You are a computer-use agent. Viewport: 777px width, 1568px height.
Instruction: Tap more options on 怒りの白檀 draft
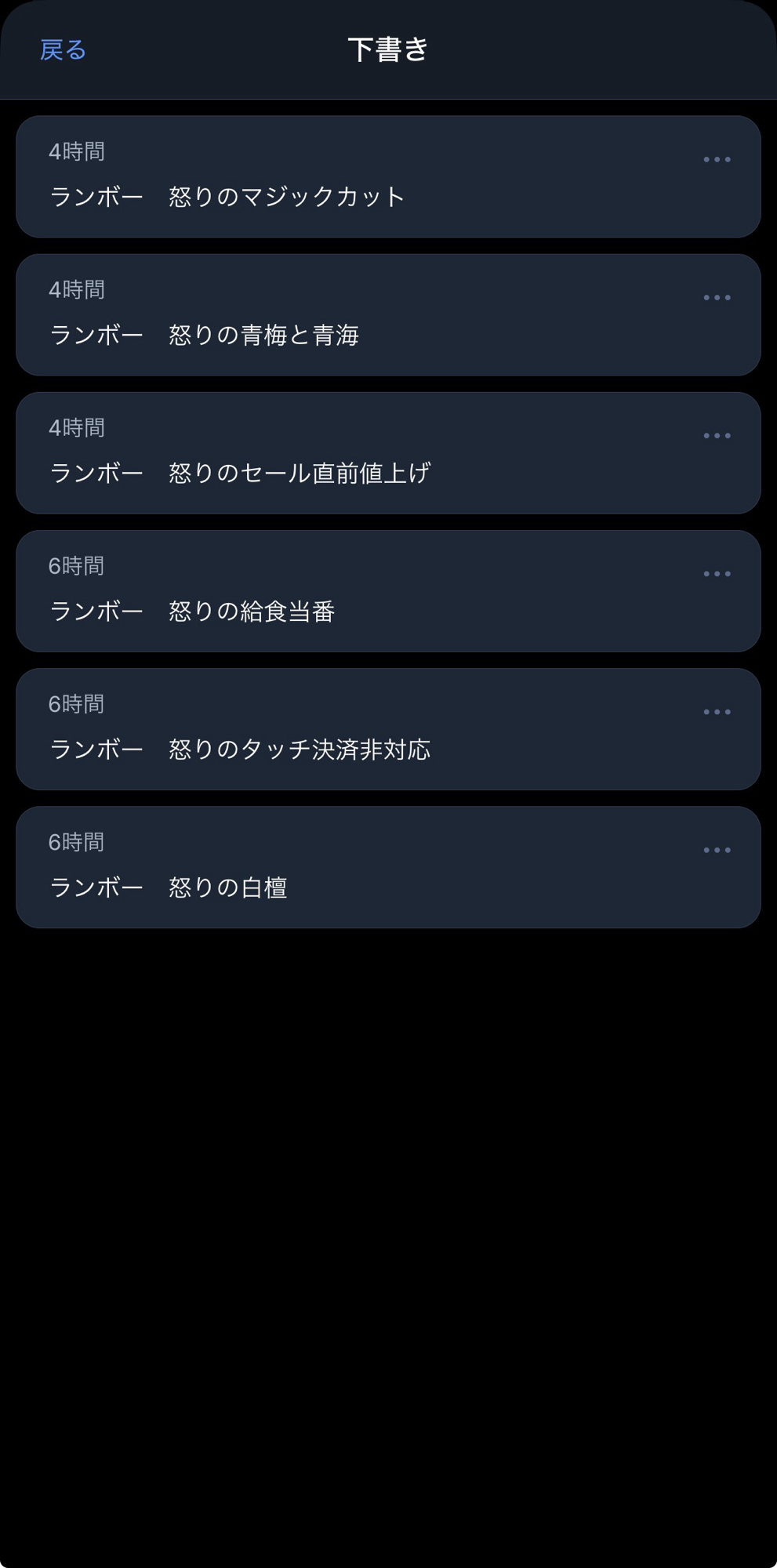click(x=717, y=850)
